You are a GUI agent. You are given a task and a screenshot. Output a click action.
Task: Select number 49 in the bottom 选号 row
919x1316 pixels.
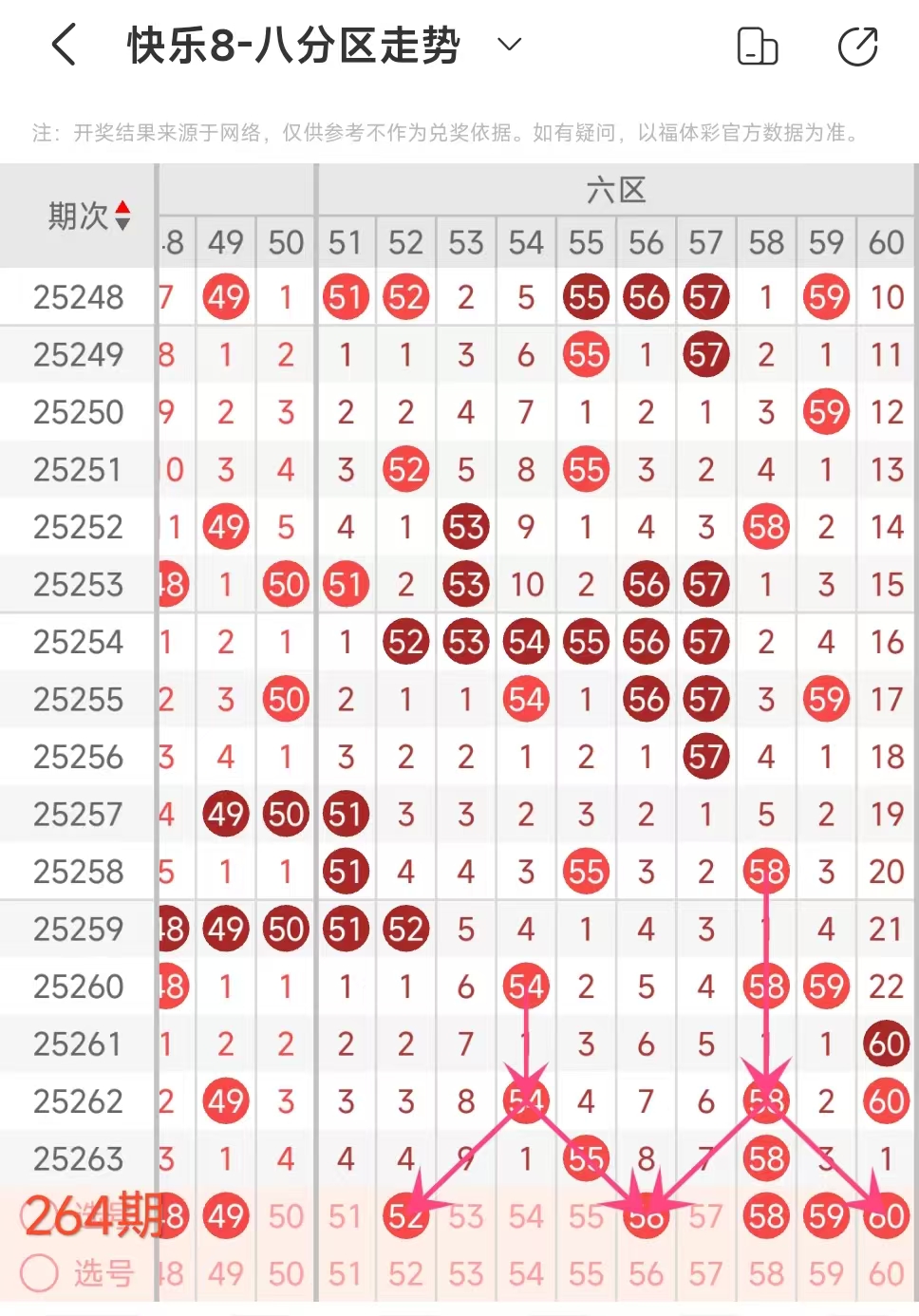(x=226, y=1273)
